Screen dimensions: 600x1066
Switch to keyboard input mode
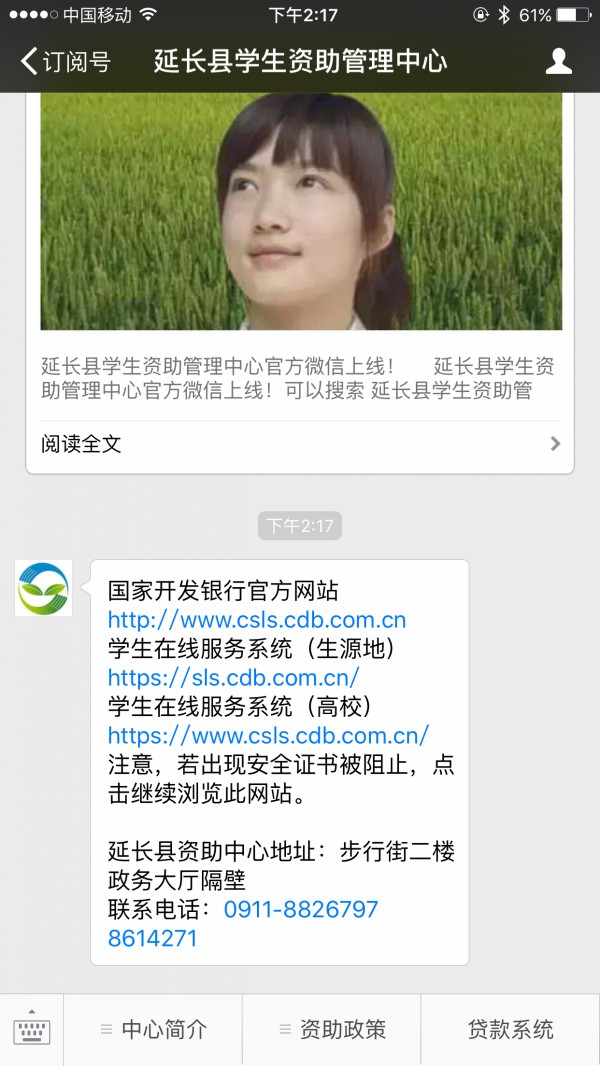tap(32, 1029)
